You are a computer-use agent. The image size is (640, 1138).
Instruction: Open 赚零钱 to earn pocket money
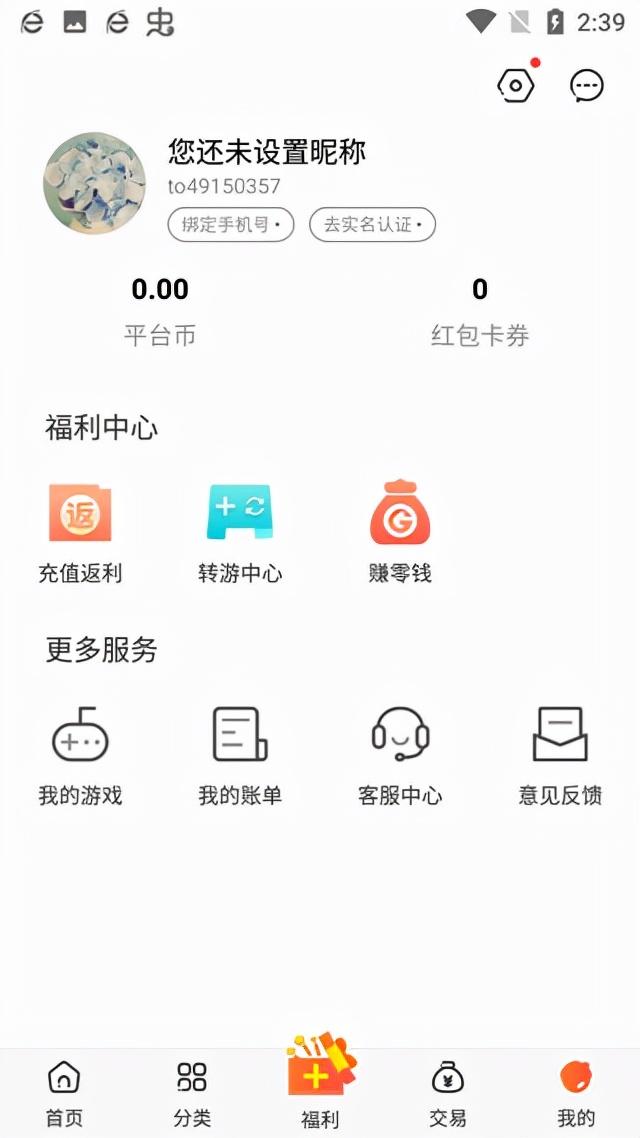coord(400,532)
